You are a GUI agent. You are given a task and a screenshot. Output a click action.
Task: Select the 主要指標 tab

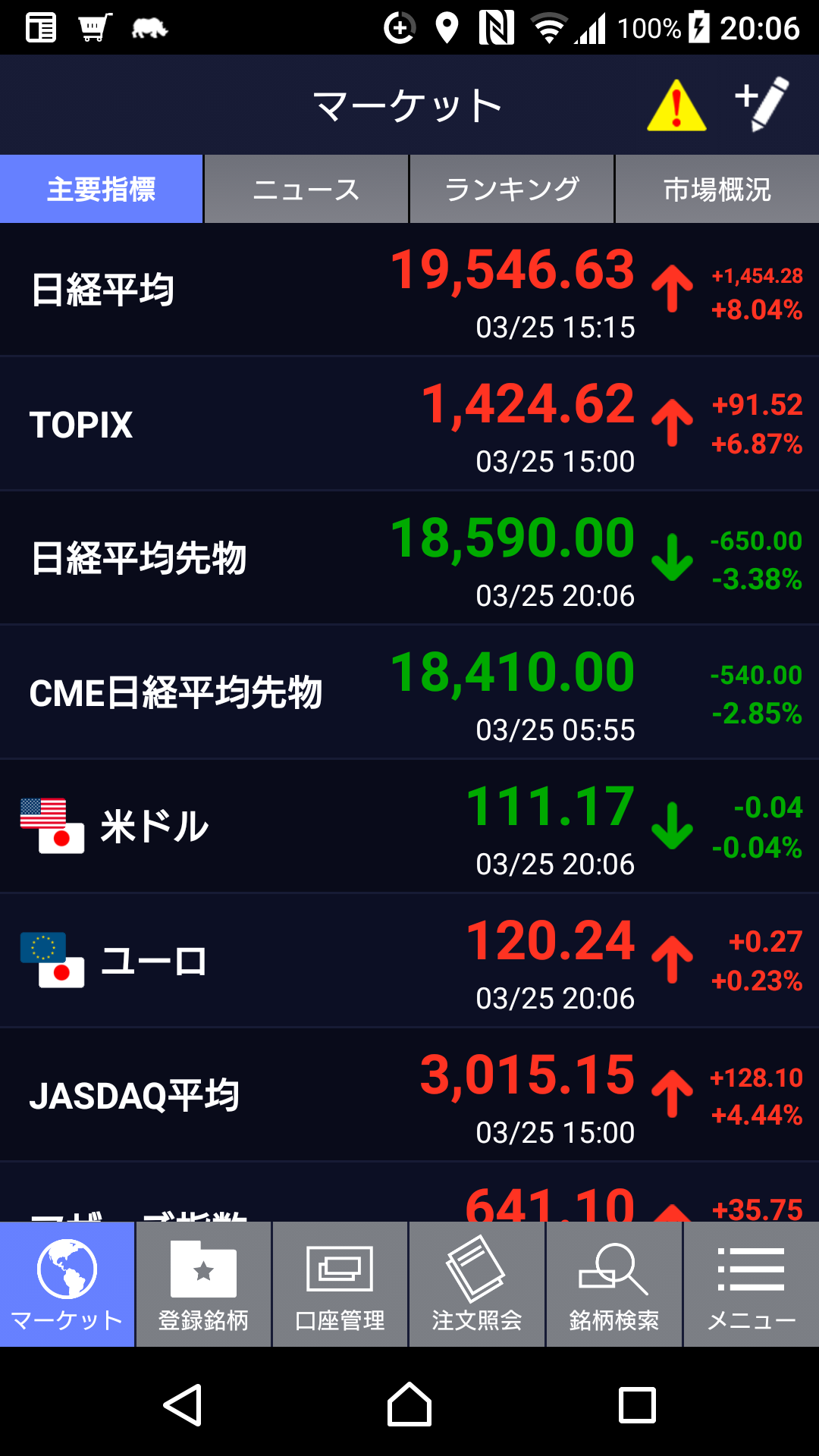pyautogui.click(x=102, y=189)
